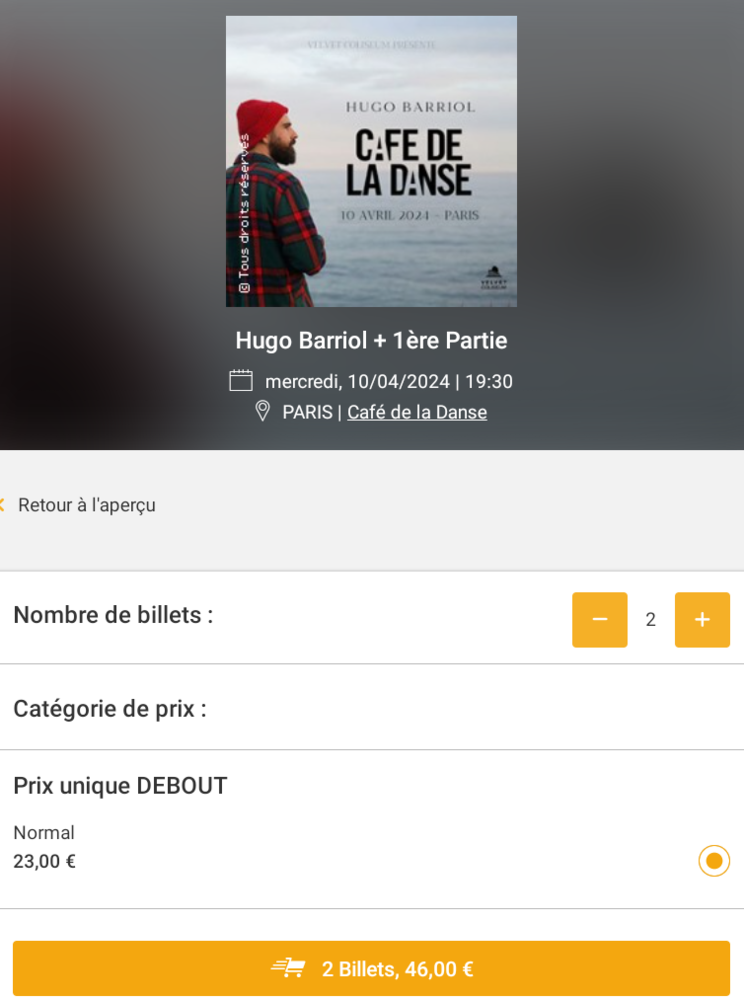Click the location pin icon beside PARIS

click(x=262, y=411)
